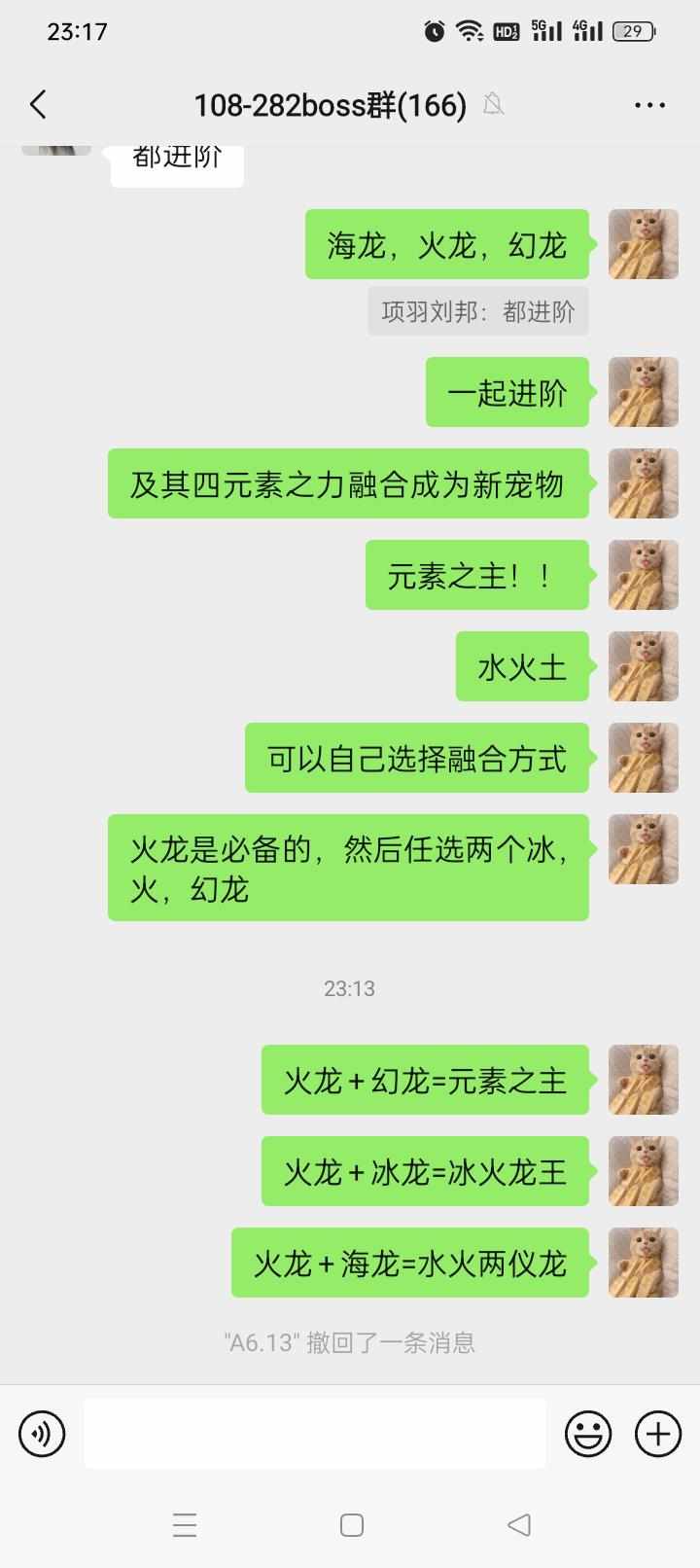Tap the system home button

[352, 1524]
